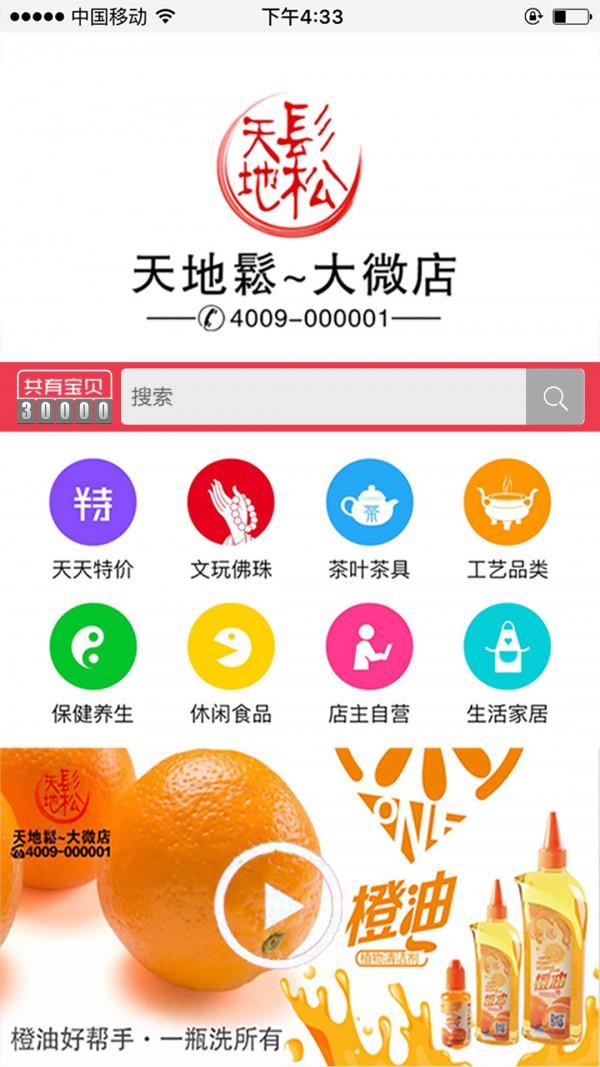600x1067 pixels.
Task: Open the 文玩佛珠 category
Action: [231, 502]
